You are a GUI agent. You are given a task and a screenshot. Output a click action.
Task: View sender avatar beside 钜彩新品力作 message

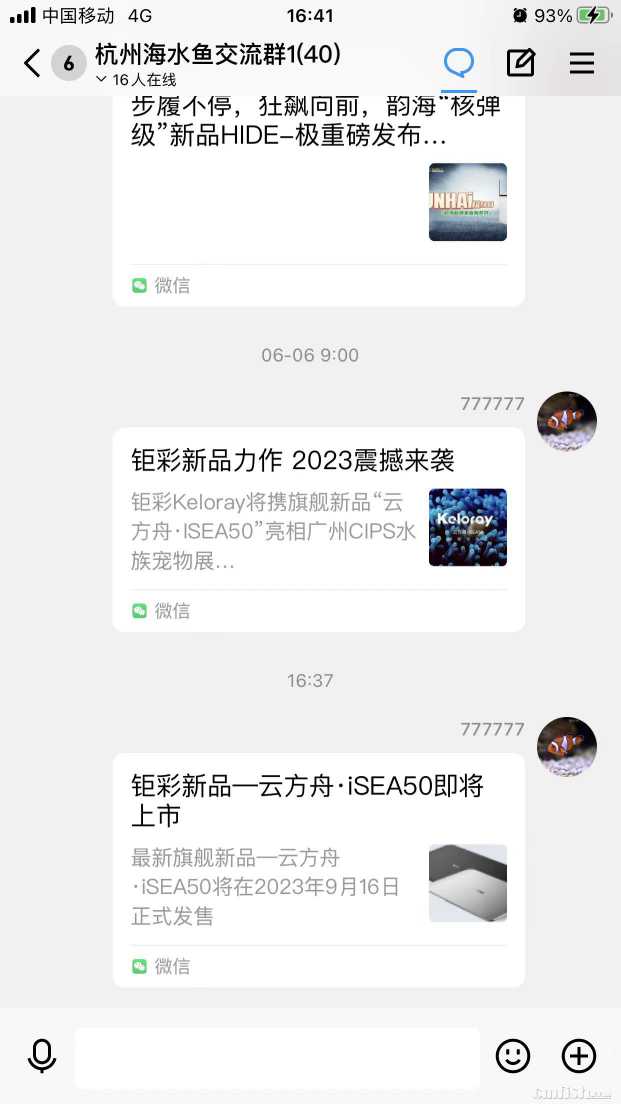coord(567,421)
